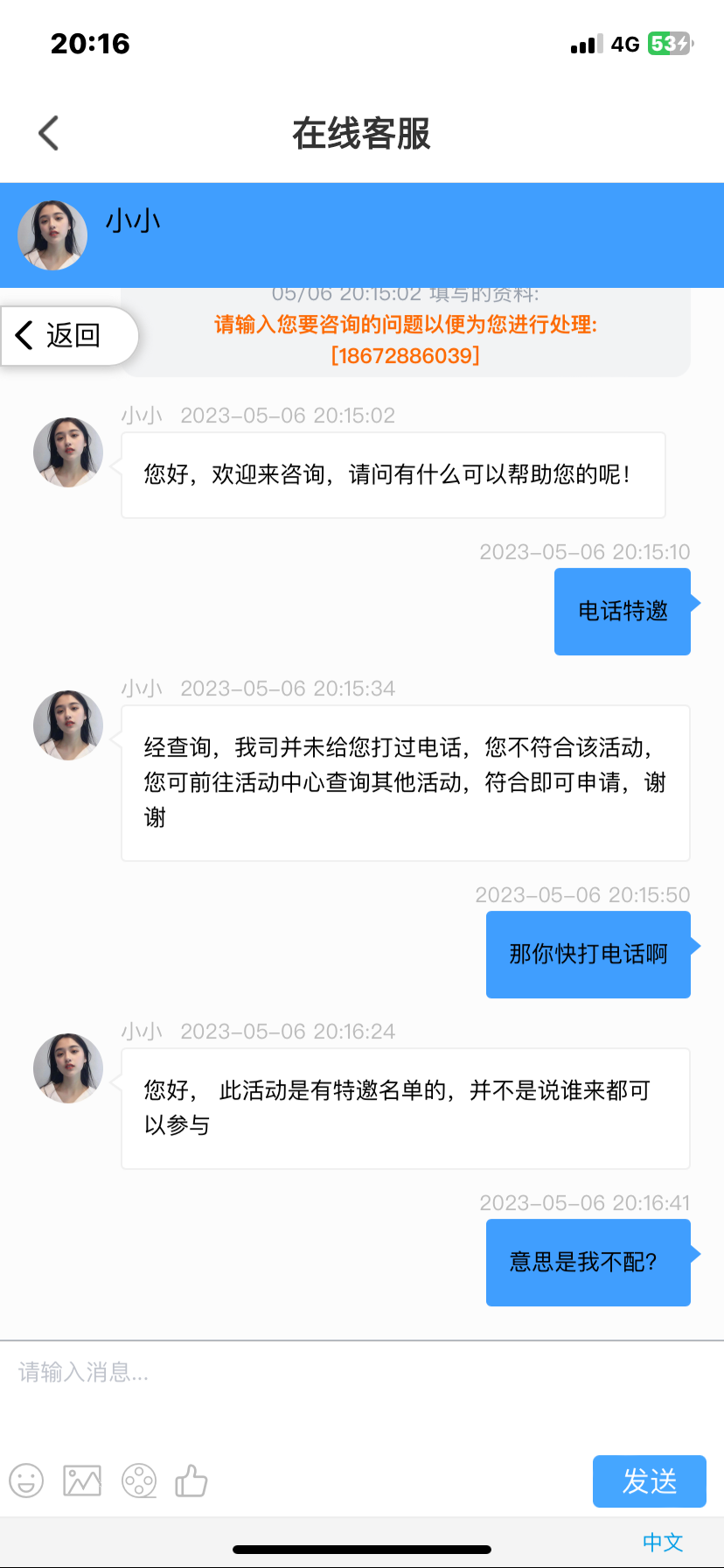Switch language via 中文
724x1568 pixels.
662,1543
